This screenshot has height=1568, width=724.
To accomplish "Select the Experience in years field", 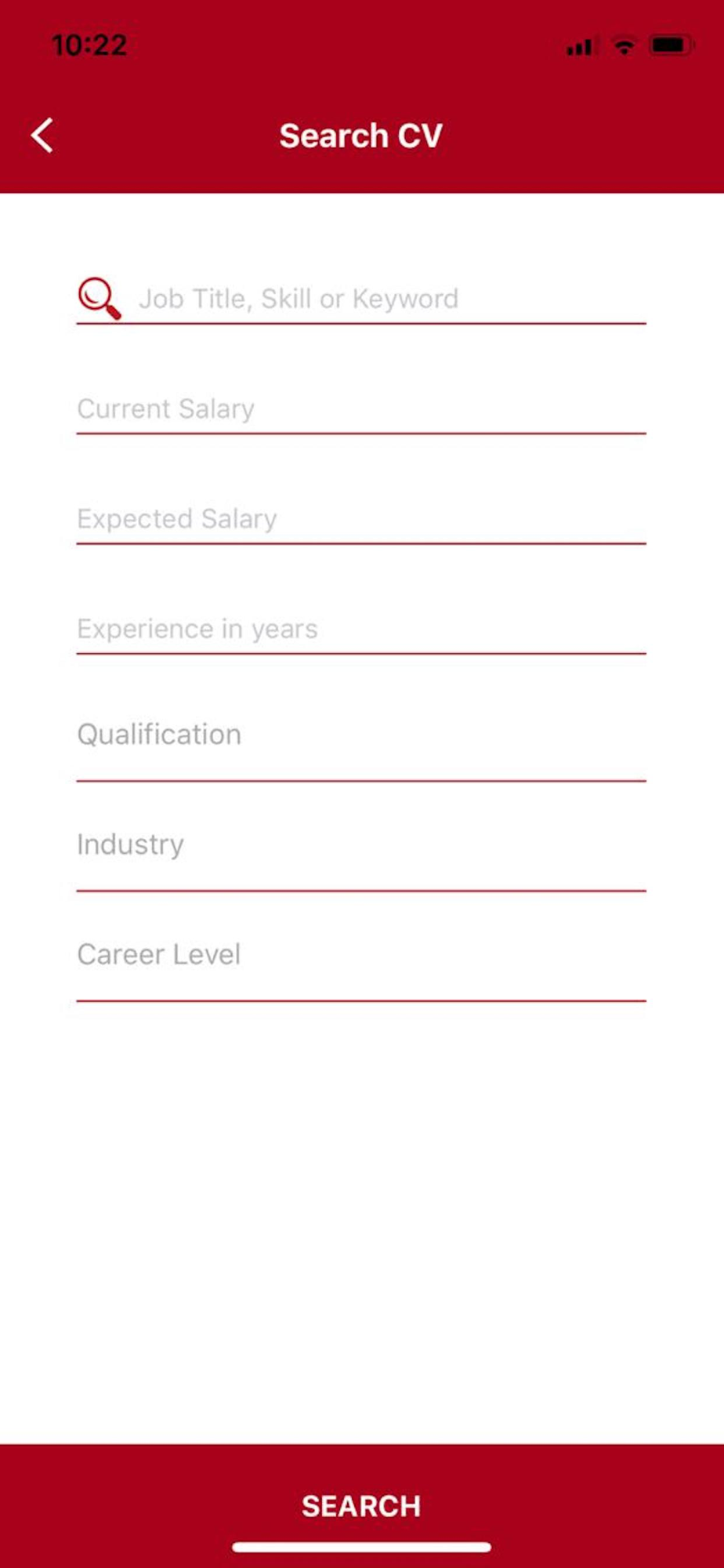I will pyautogui.click(x=361, y=629).
